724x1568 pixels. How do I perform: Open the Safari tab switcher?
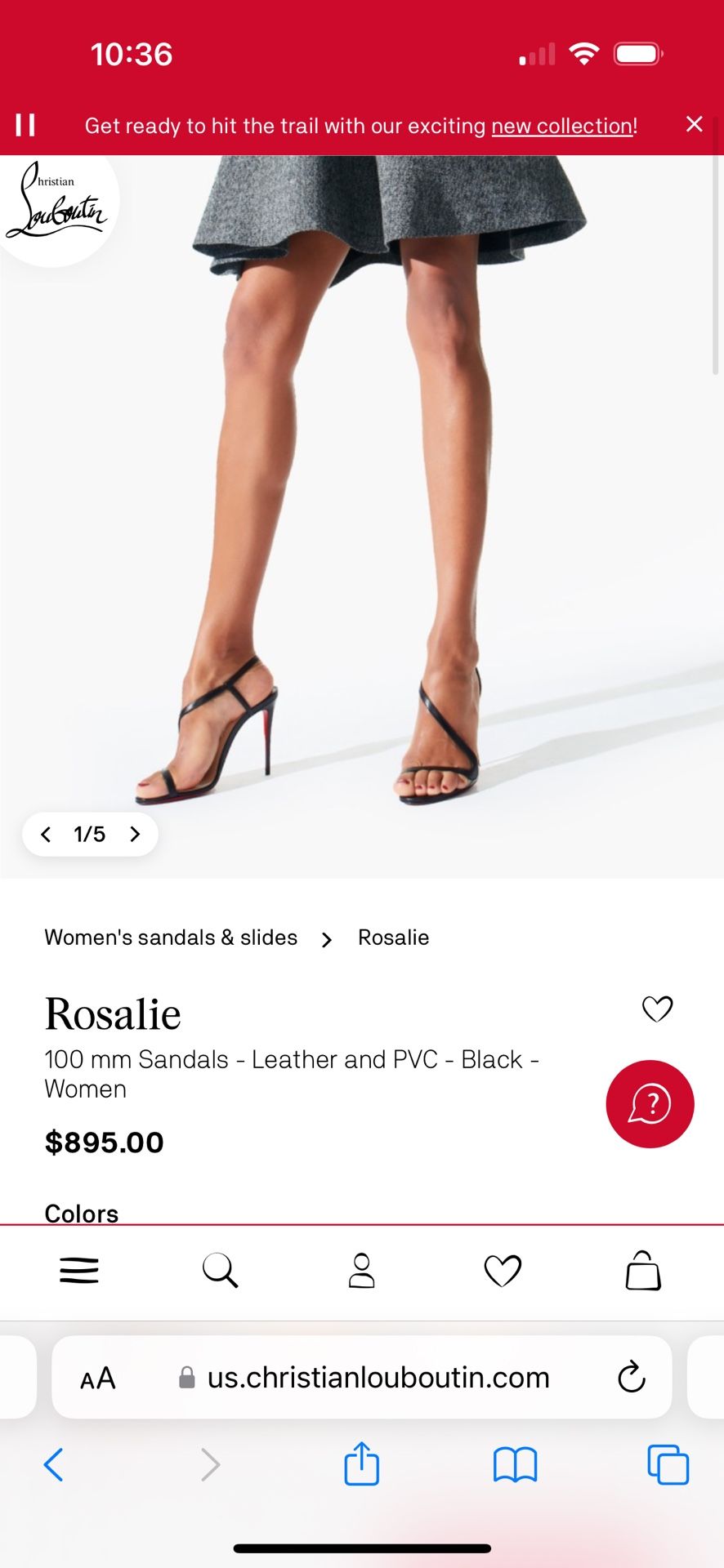click(668, 1464)
